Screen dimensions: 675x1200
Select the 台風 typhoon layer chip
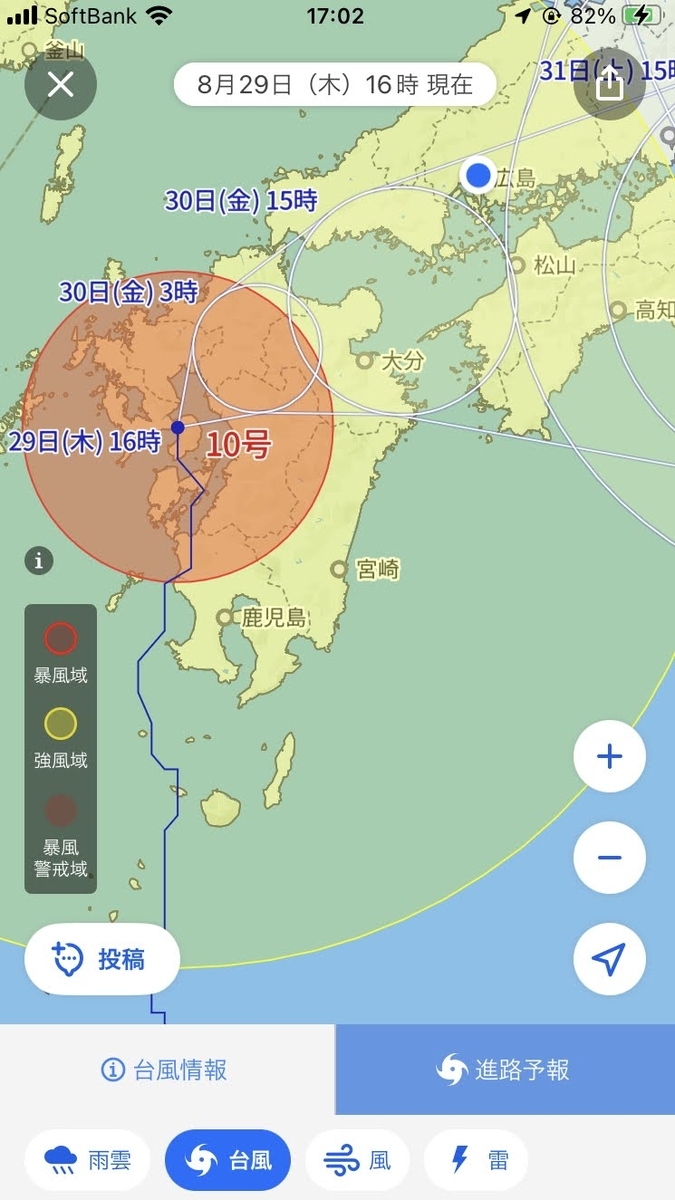tap(228, 1161)
